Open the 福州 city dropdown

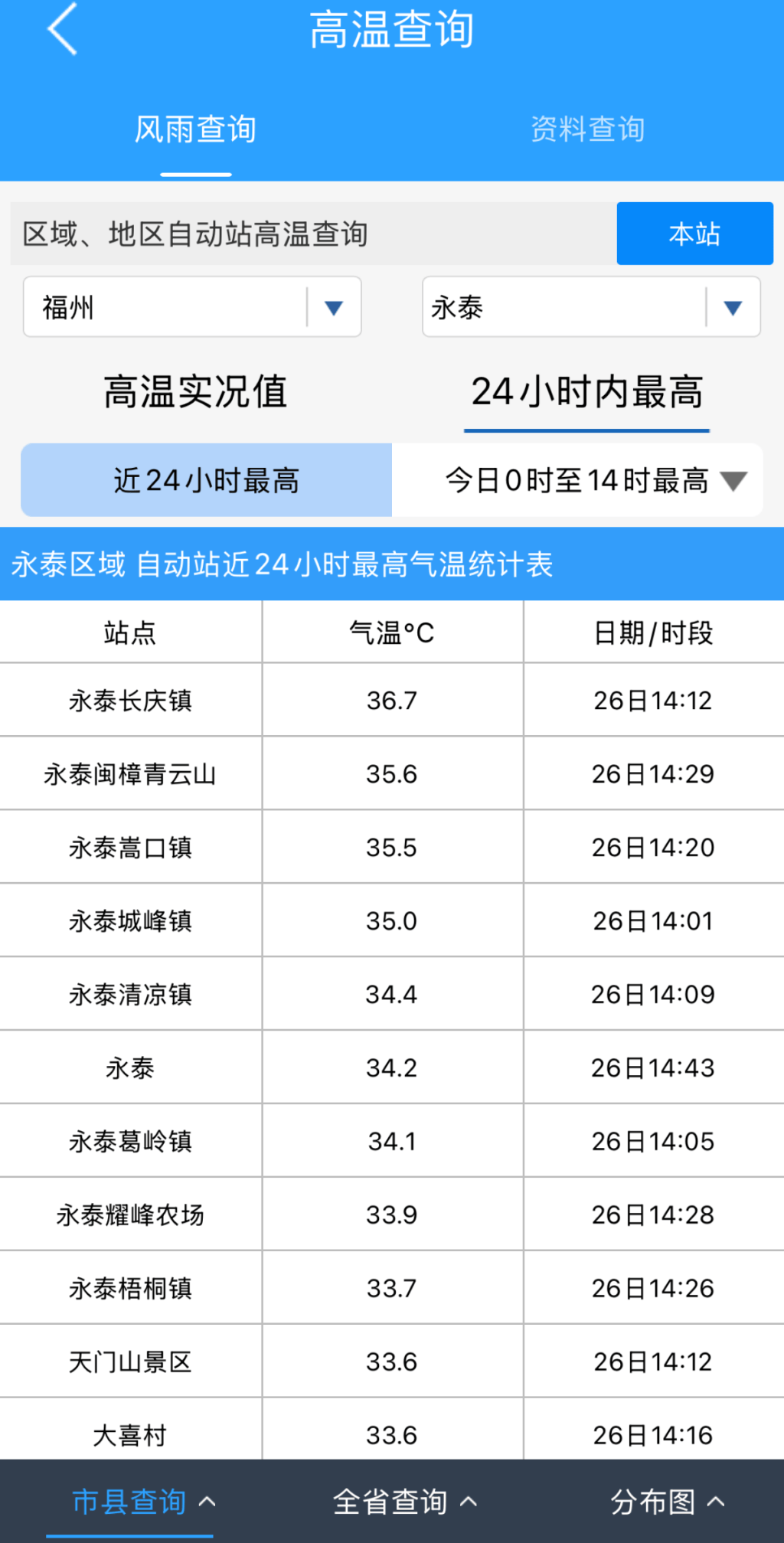tap(192, 307)
